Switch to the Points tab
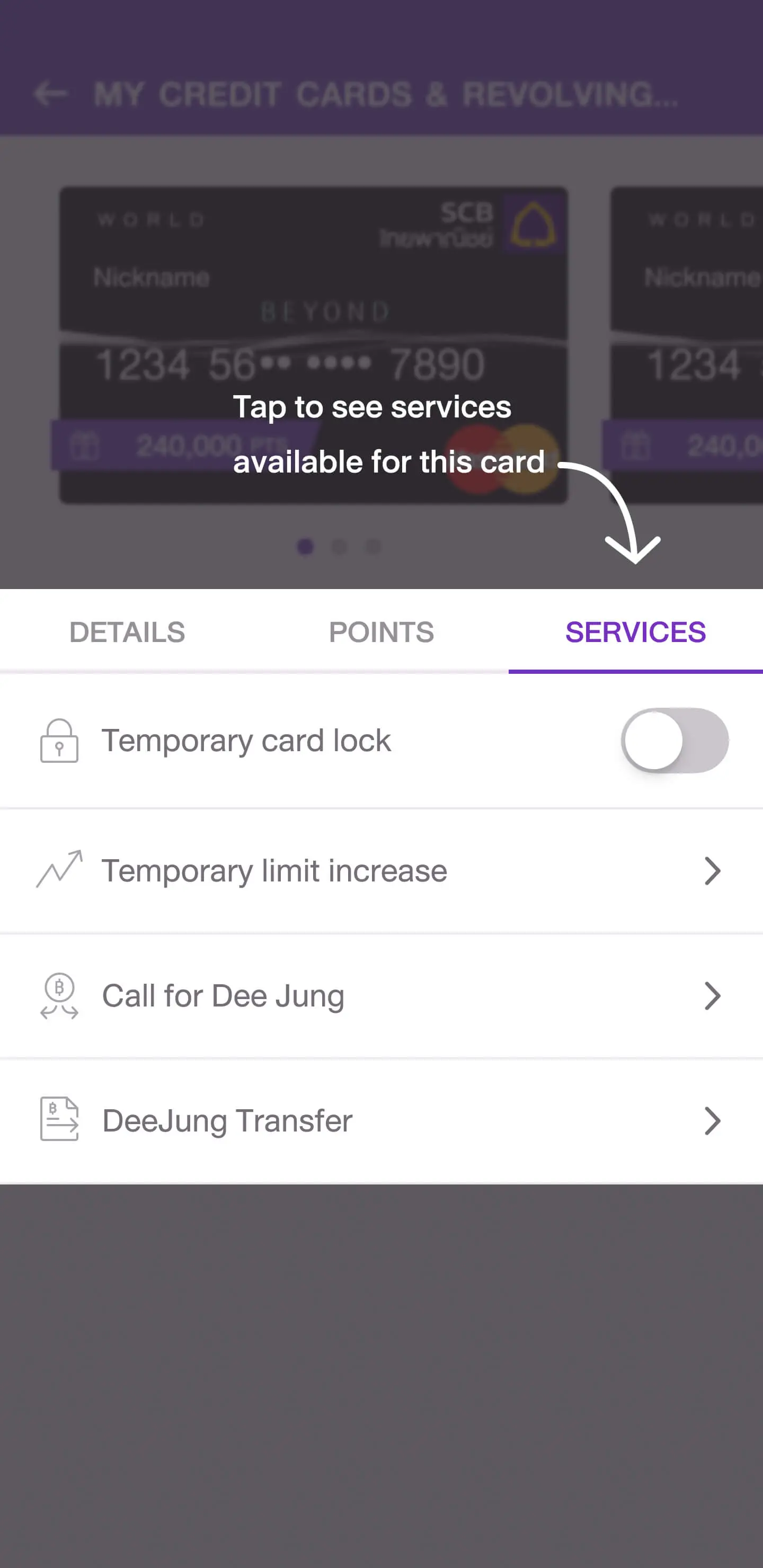763x1568 pixels. [381, 632]
